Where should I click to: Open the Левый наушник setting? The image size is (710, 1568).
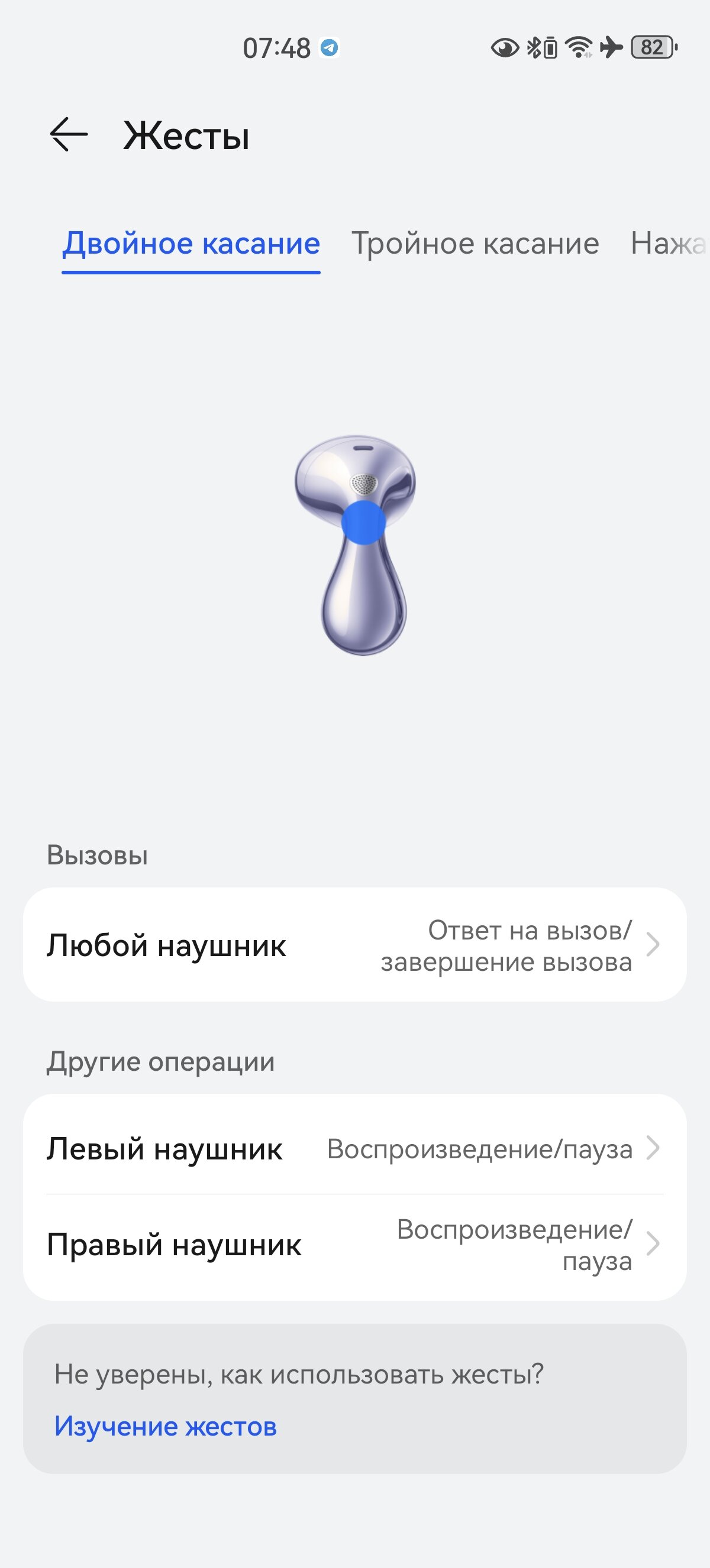pyautogui.click(x=355, y=1148)
